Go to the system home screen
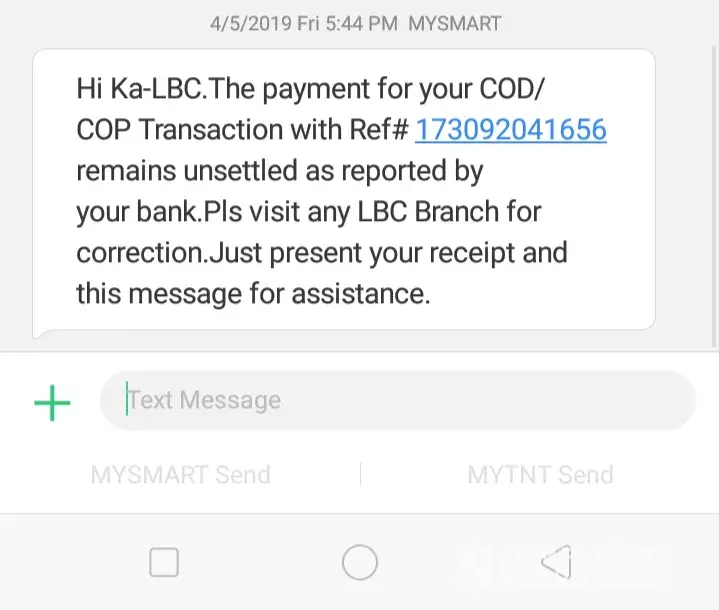Image resolution: width=719 pixels, height=610 pixels. (x=359, y=563)
